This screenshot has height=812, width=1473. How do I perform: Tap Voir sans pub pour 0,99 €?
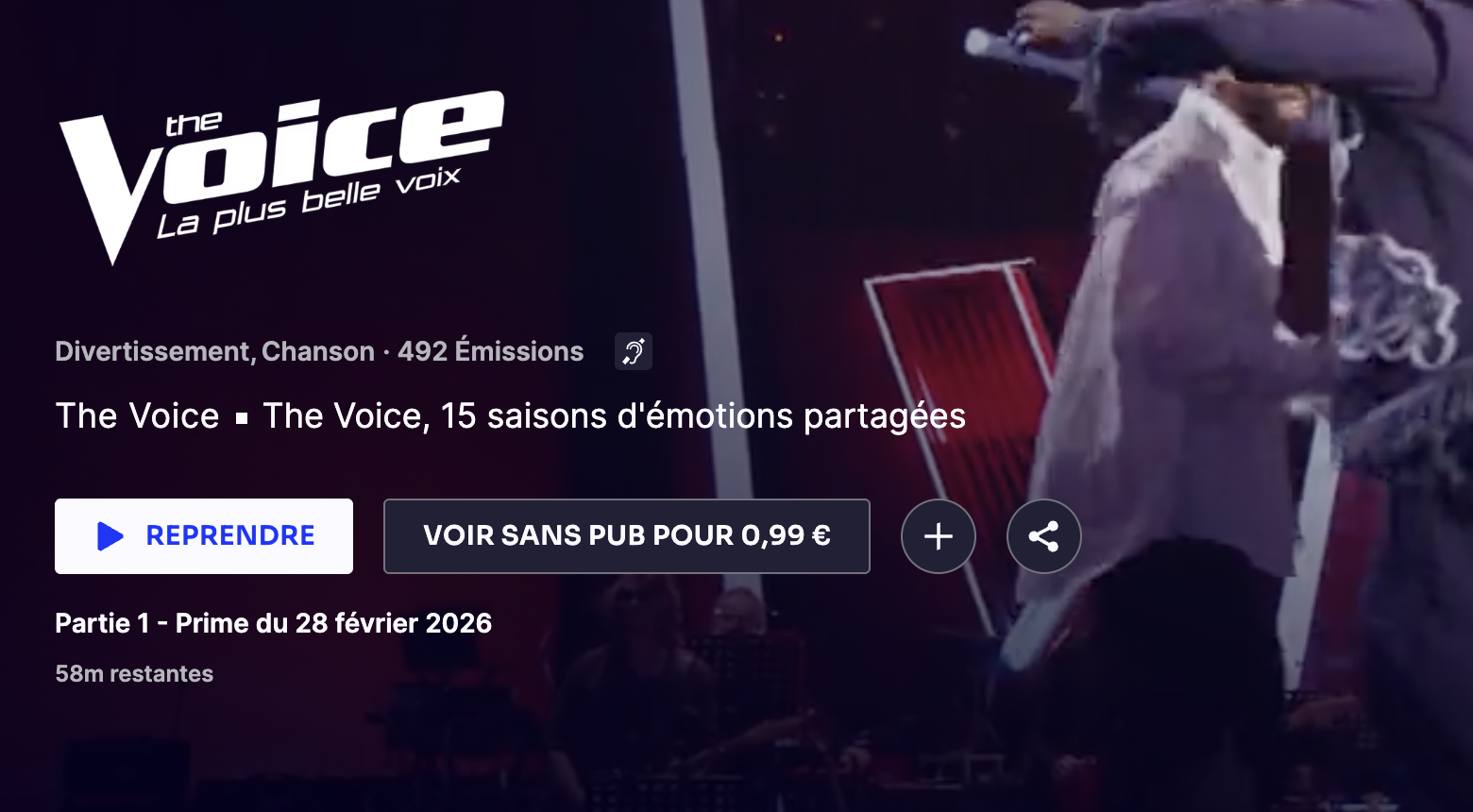pos(626,536)
